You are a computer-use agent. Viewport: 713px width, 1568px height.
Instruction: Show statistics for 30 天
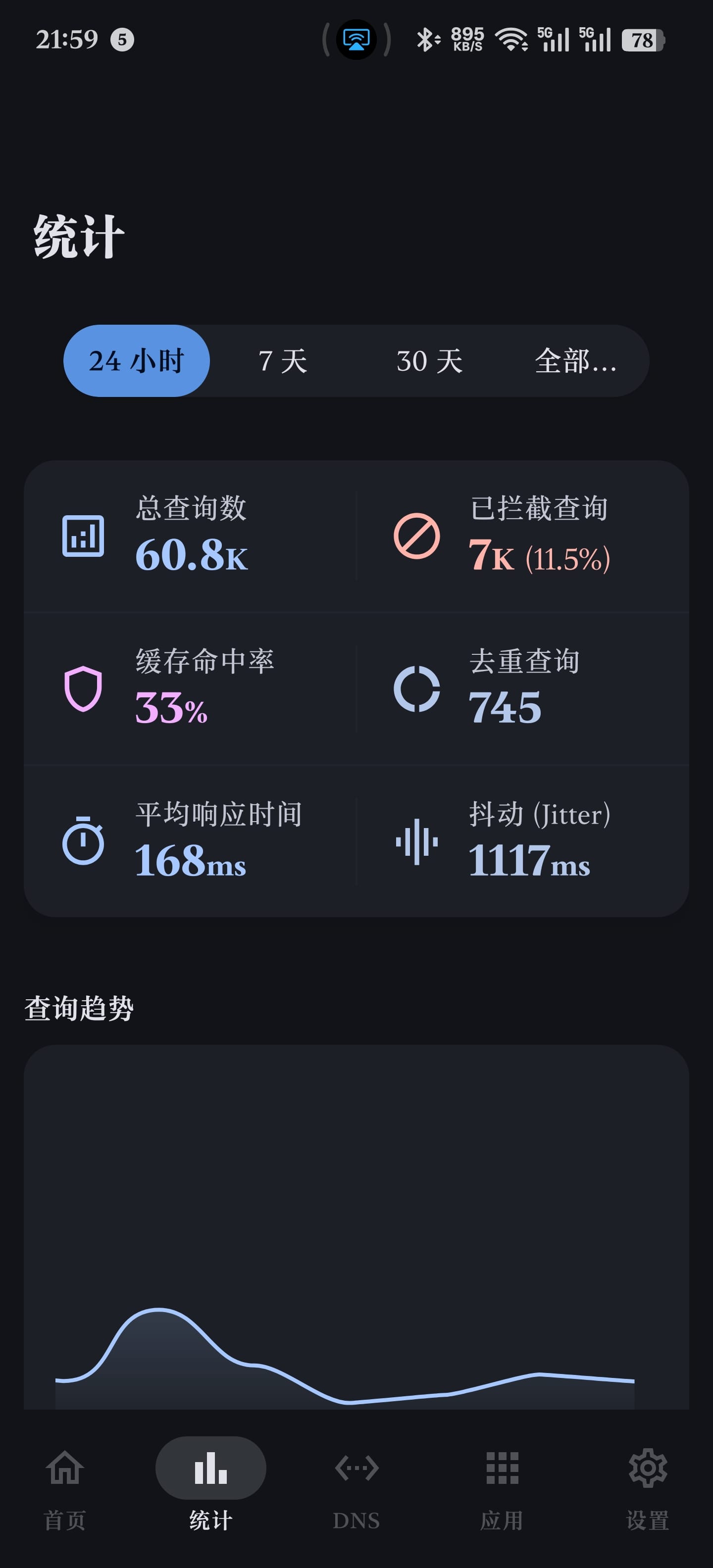pyautogui.click(x=429, y=361)
